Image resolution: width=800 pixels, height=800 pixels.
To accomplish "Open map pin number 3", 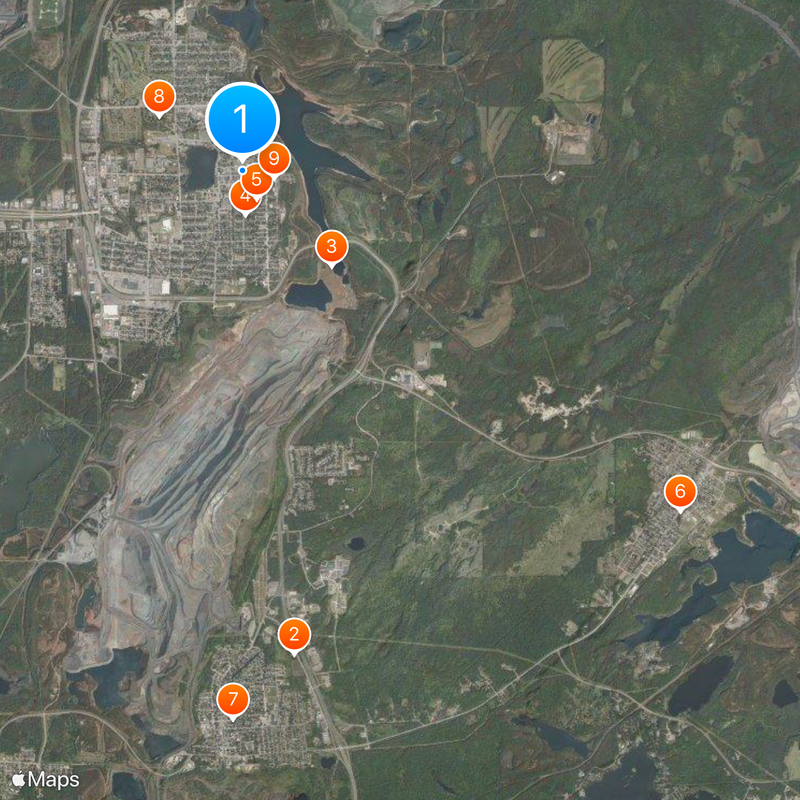I will (x=331, y=245).
